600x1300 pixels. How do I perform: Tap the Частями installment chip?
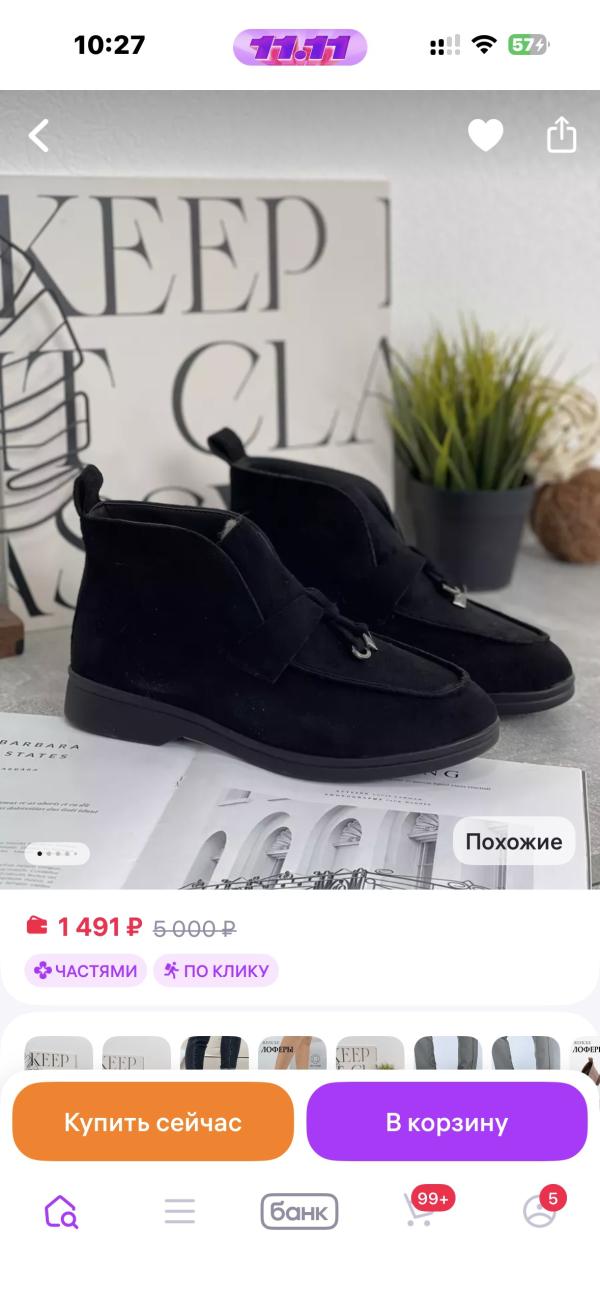coord(86,970)
